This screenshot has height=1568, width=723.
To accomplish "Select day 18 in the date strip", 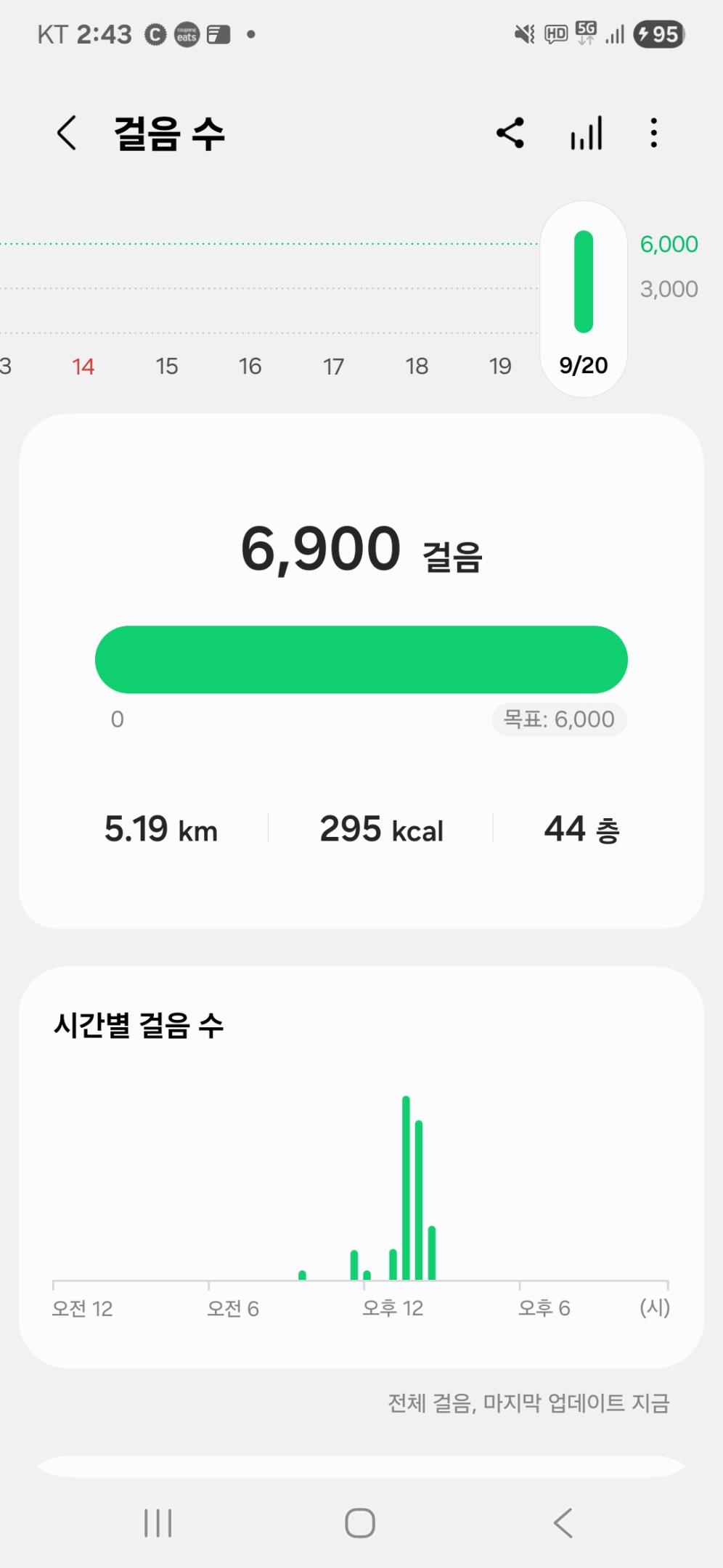I will [417, 366].
